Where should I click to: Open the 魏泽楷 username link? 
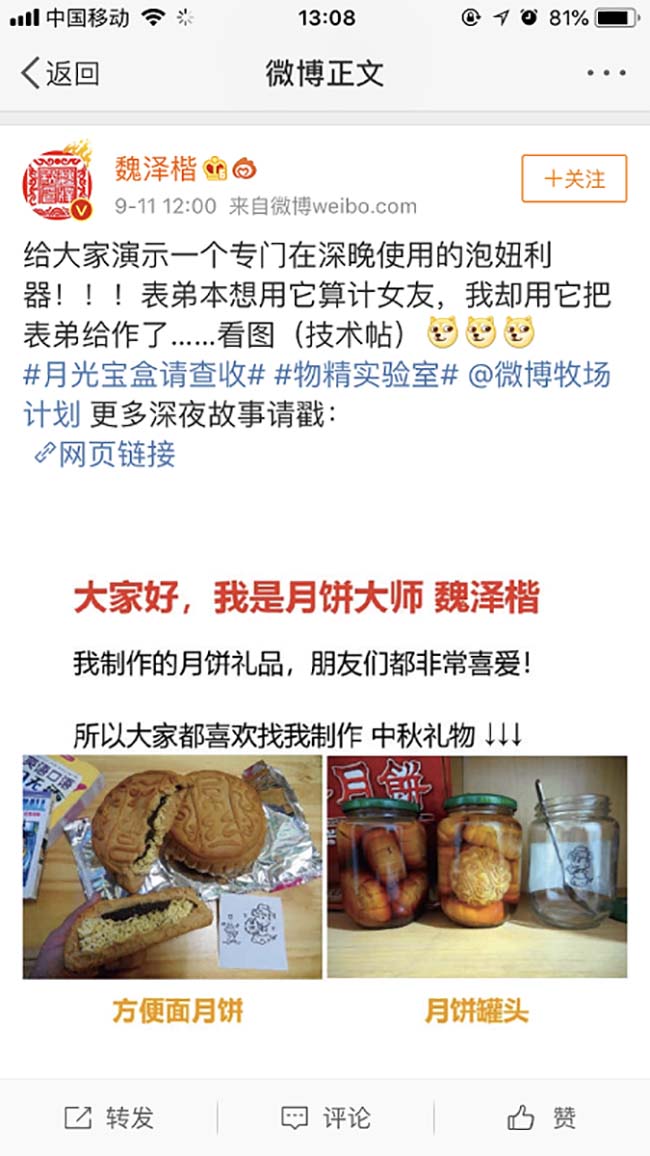pos(156,169)
